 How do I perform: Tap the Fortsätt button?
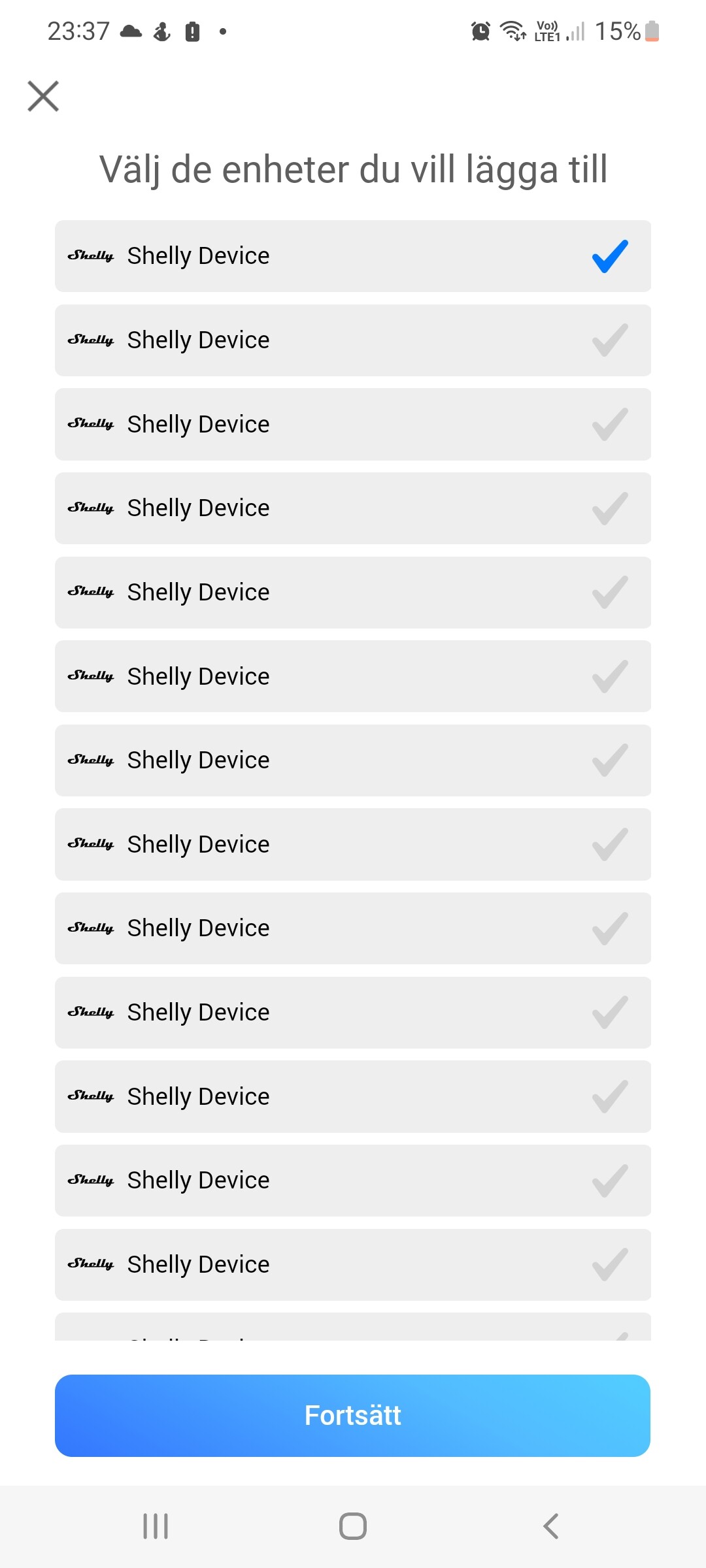click(352, 1415)
